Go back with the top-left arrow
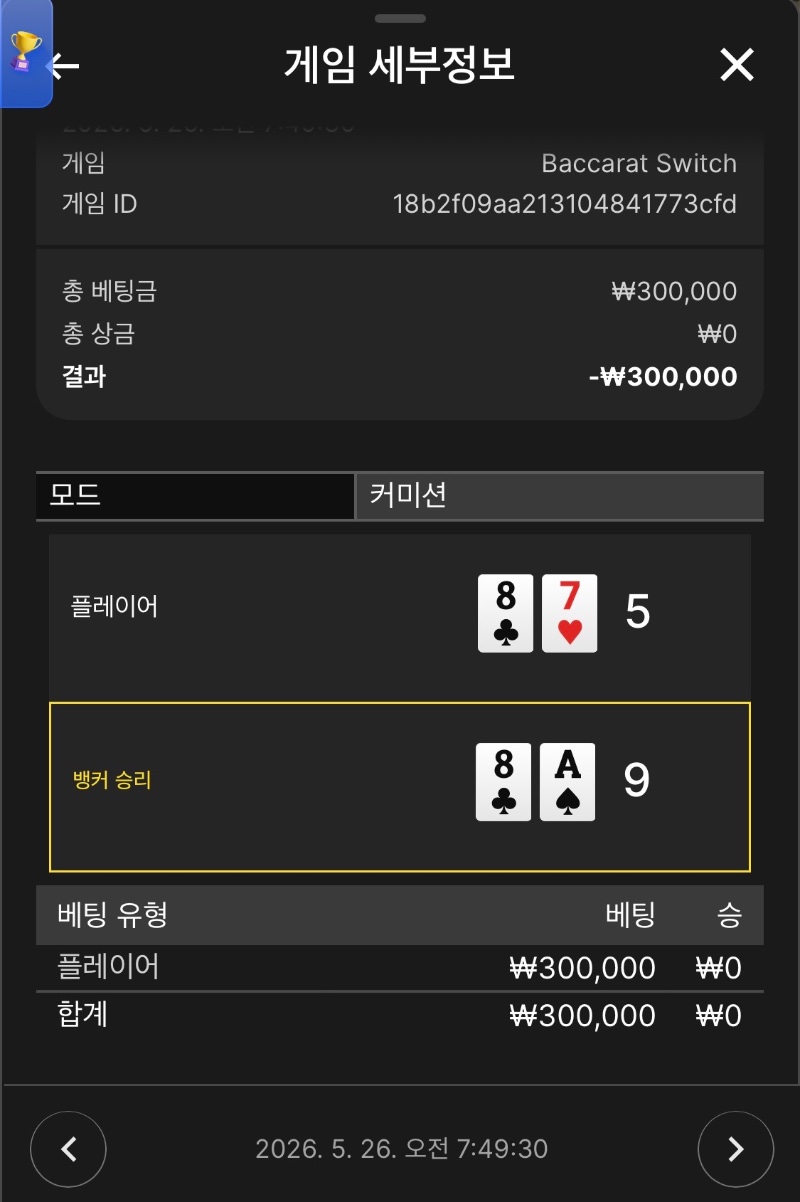 pyautogui.click(x=66, y=66)
